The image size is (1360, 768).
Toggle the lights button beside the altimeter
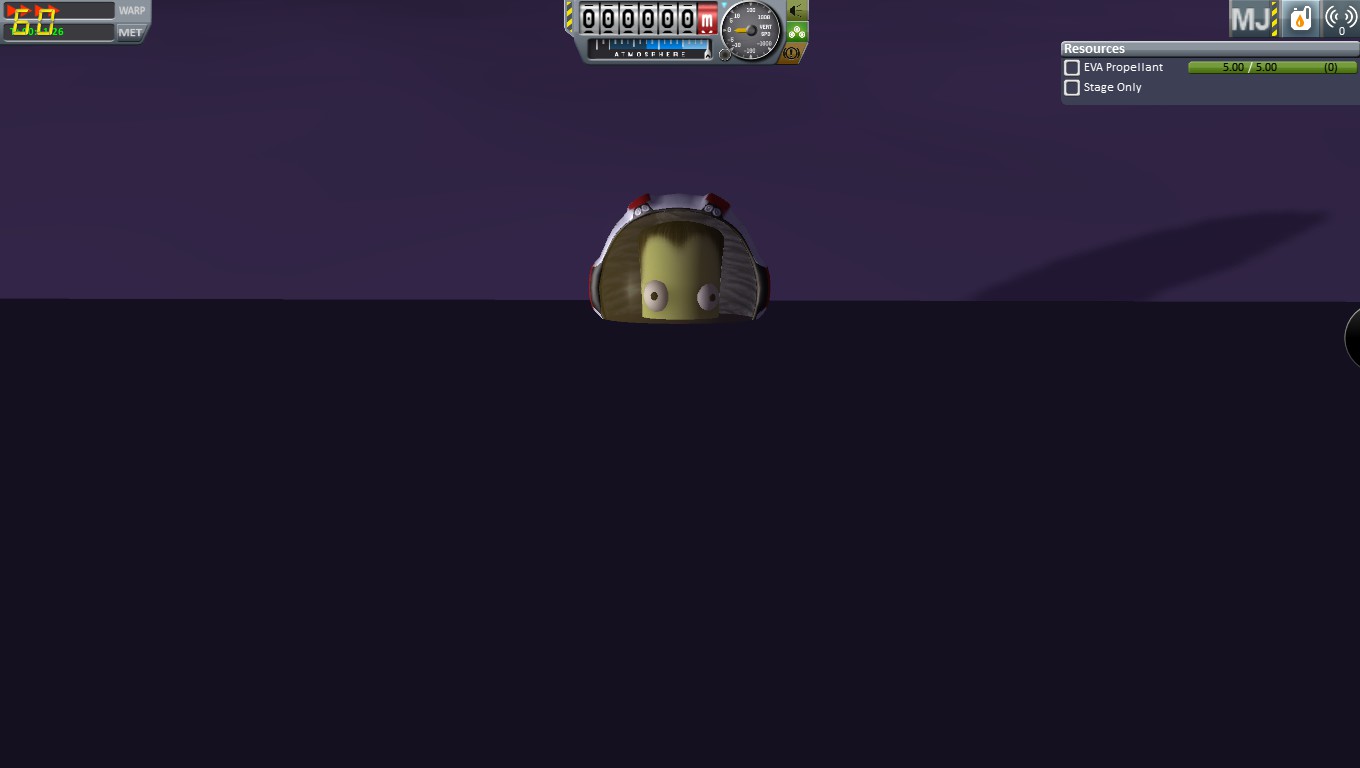click(797, 11)
